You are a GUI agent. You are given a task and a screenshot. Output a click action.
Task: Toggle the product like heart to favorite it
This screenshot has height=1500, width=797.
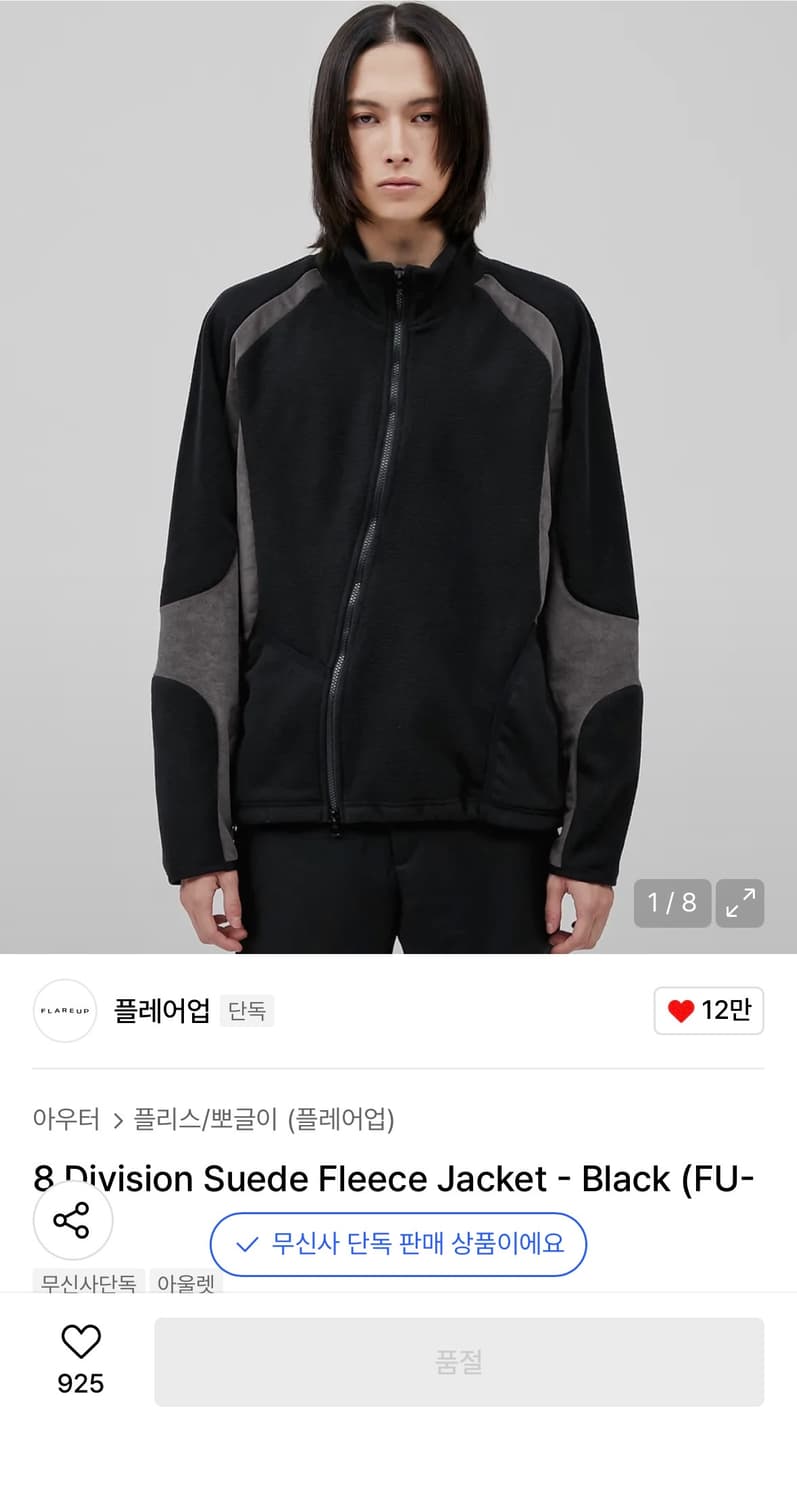coord(80,1345)
